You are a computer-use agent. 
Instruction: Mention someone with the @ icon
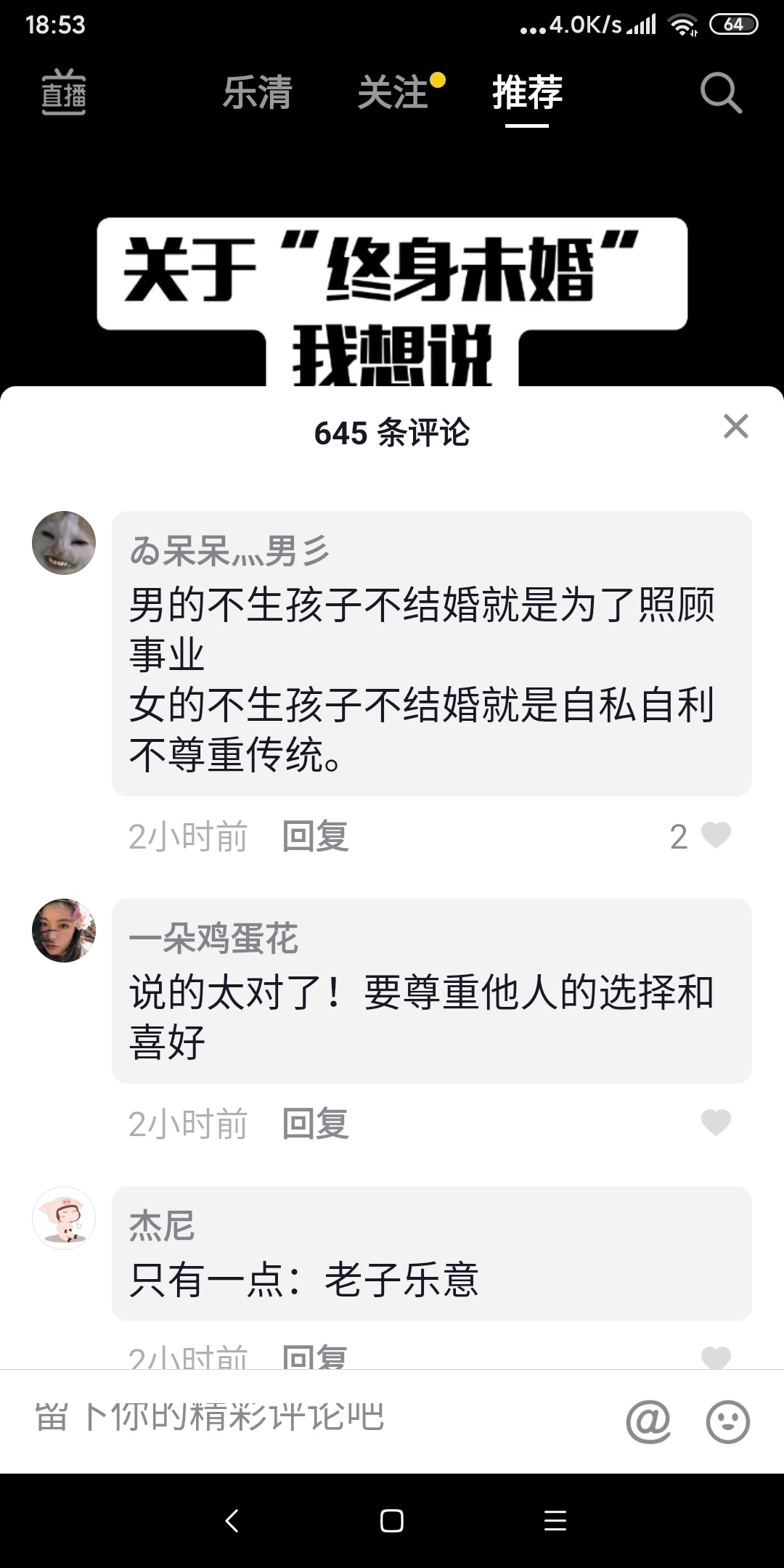coord(648,1421)
